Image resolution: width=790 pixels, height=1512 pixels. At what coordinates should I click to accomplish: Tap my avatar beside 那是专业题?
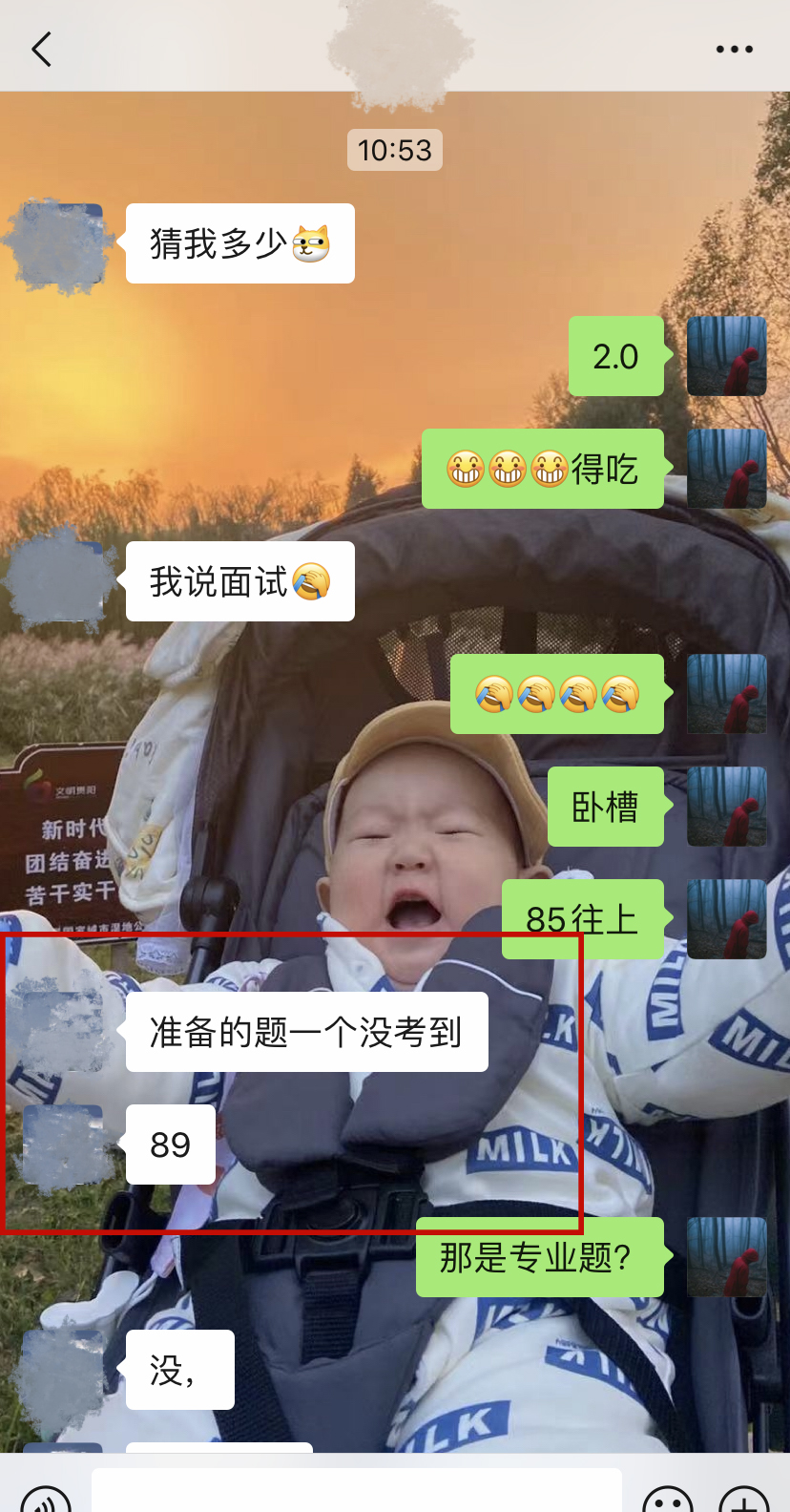pos(727,1256)
